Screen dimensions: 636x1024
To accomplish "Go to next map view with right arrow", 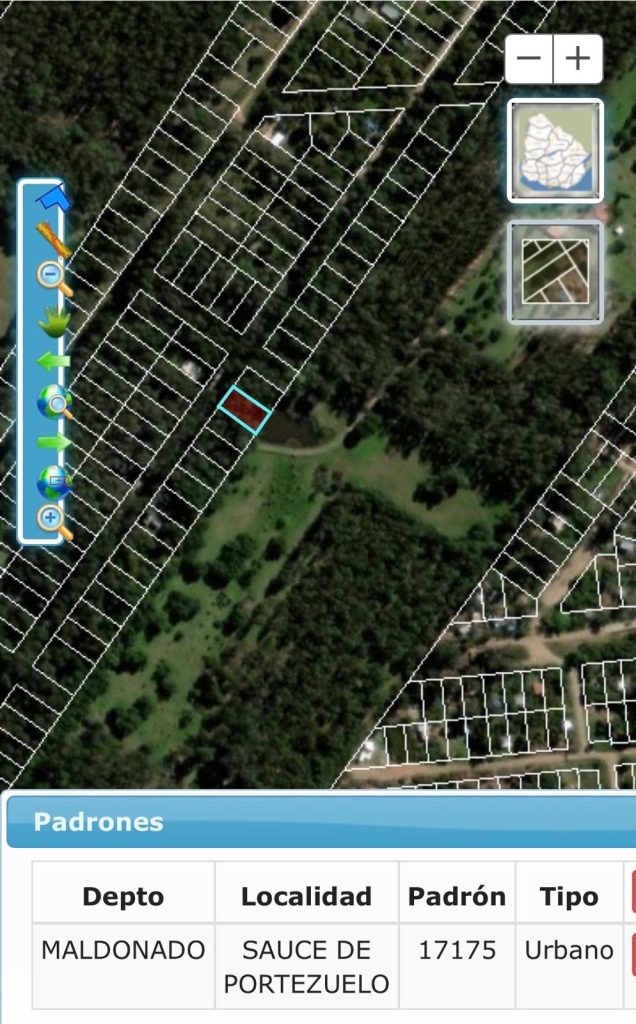I will point(54,442).
